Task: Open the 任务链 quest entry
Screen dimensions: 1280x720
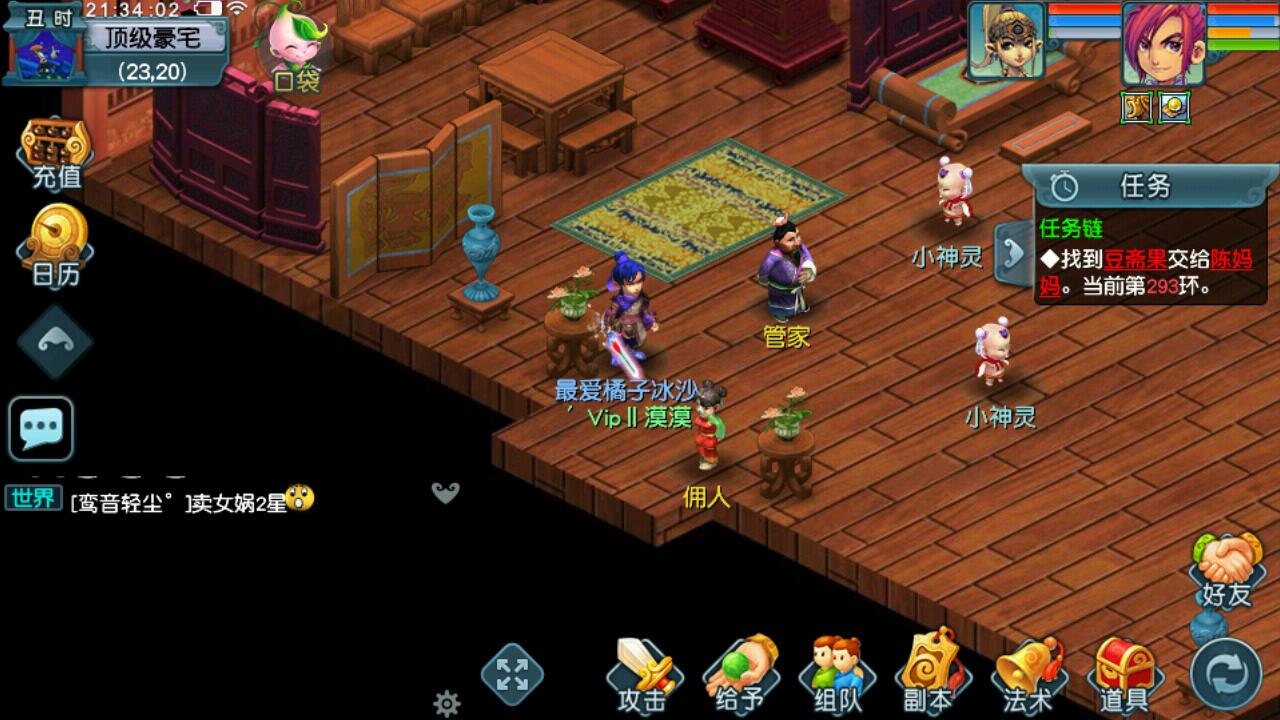Action: pyautogui.click(x=1150, y=260)
